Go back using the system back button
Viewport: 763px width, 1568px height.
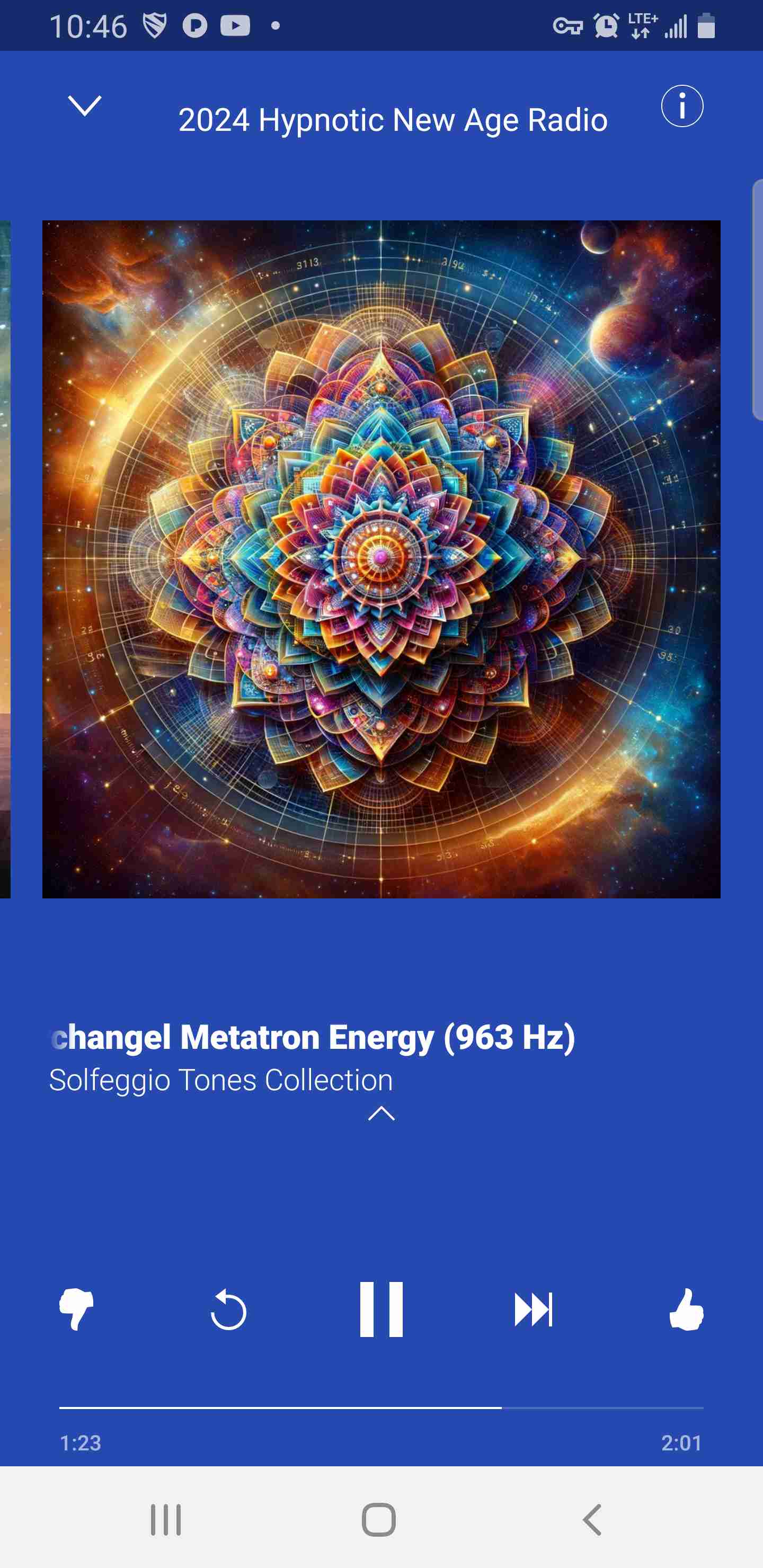click(x=592, y=1520)
